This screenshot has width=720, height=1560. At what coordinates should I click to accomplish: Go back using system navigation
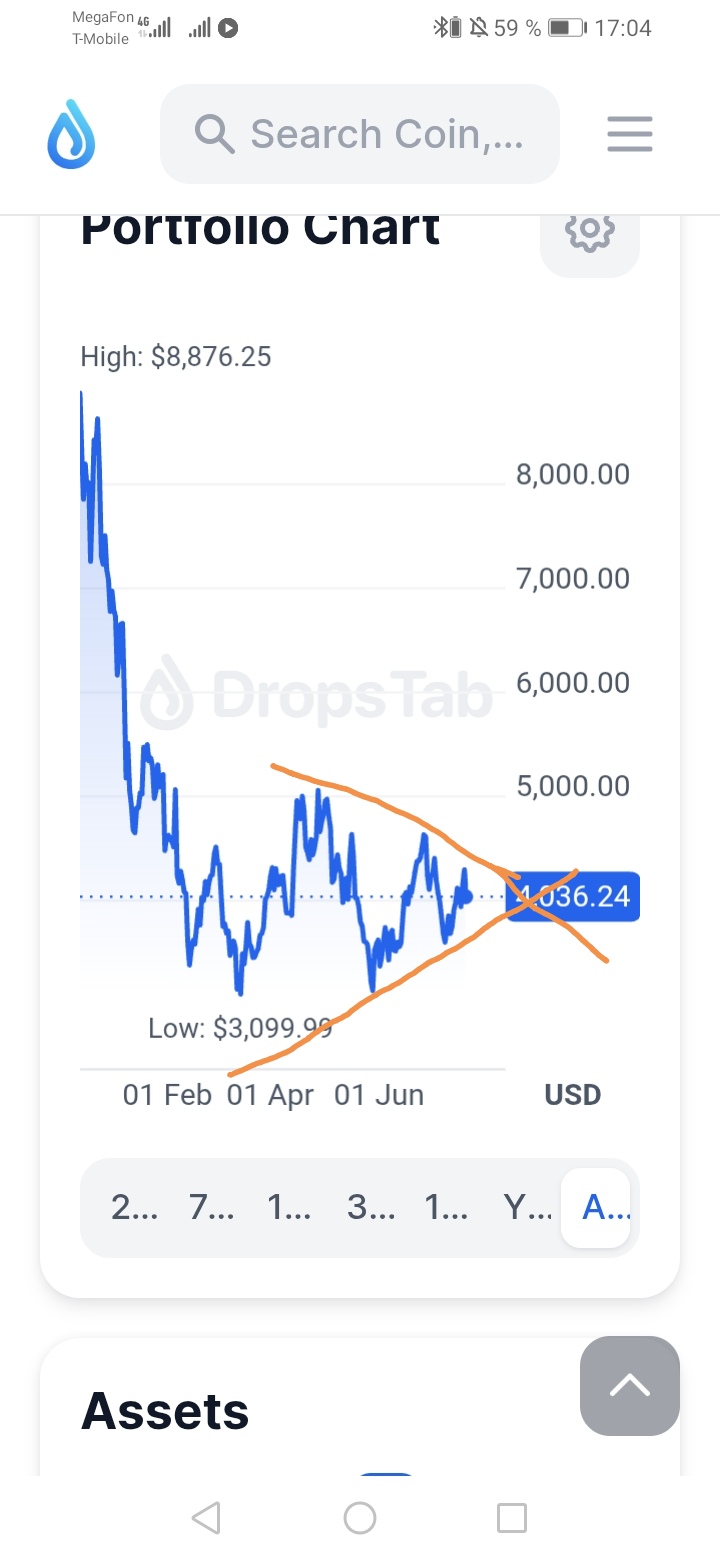[x=206, y=1518]
